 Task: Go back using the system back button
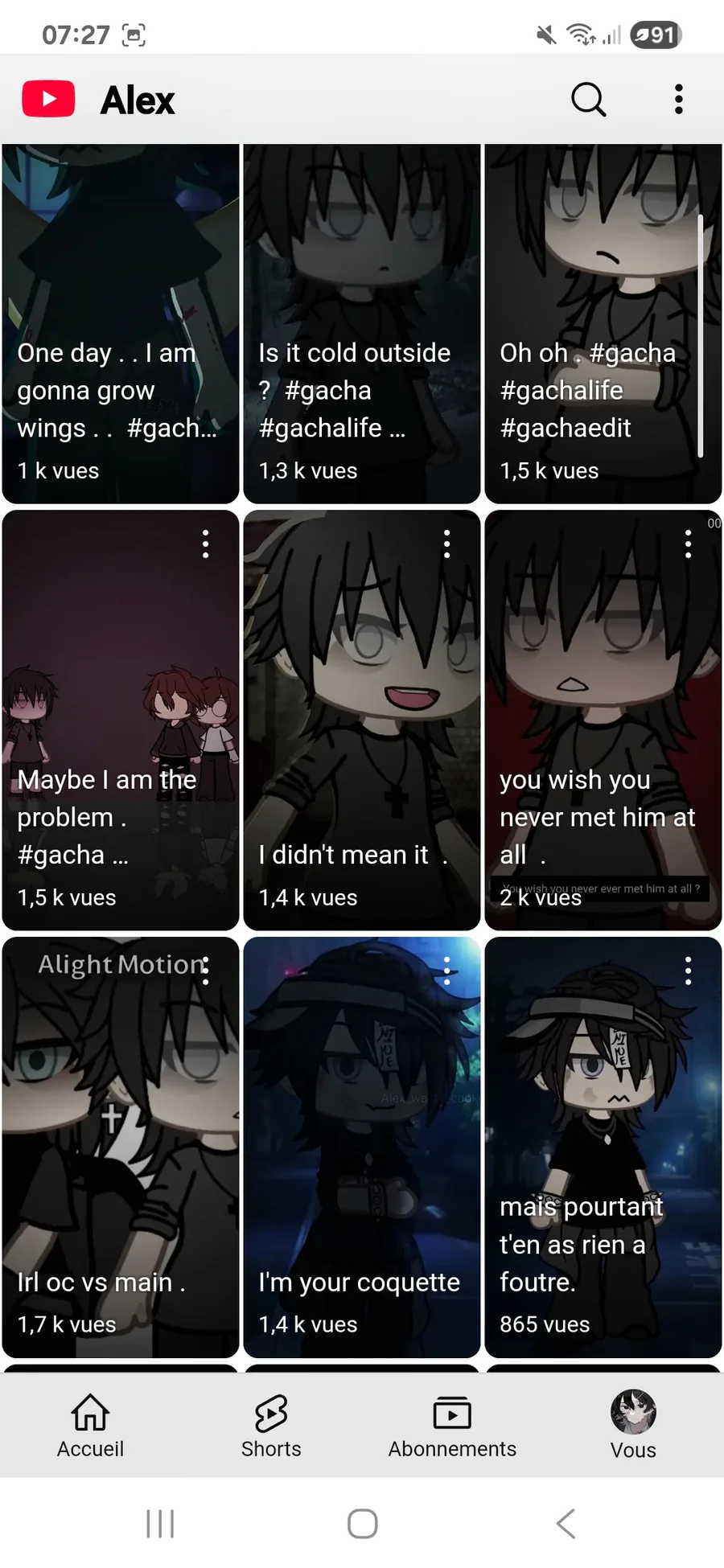click(x=566, y=1523)
